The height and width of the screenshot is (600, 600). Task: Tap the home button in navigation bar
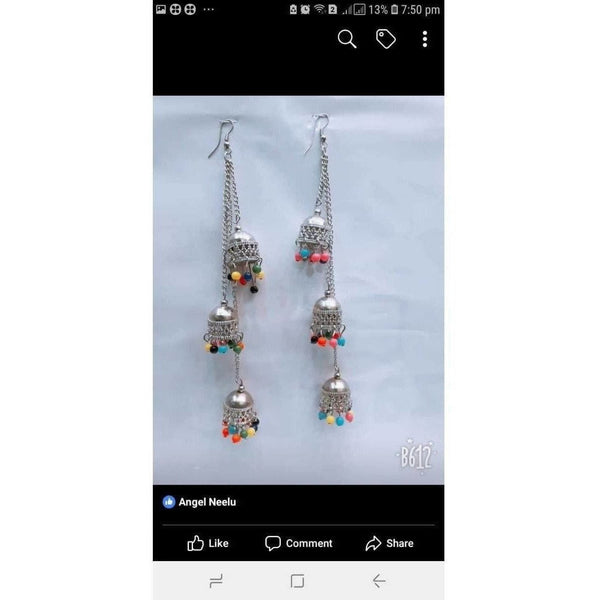pyautogui.click(x=297, y=581)
